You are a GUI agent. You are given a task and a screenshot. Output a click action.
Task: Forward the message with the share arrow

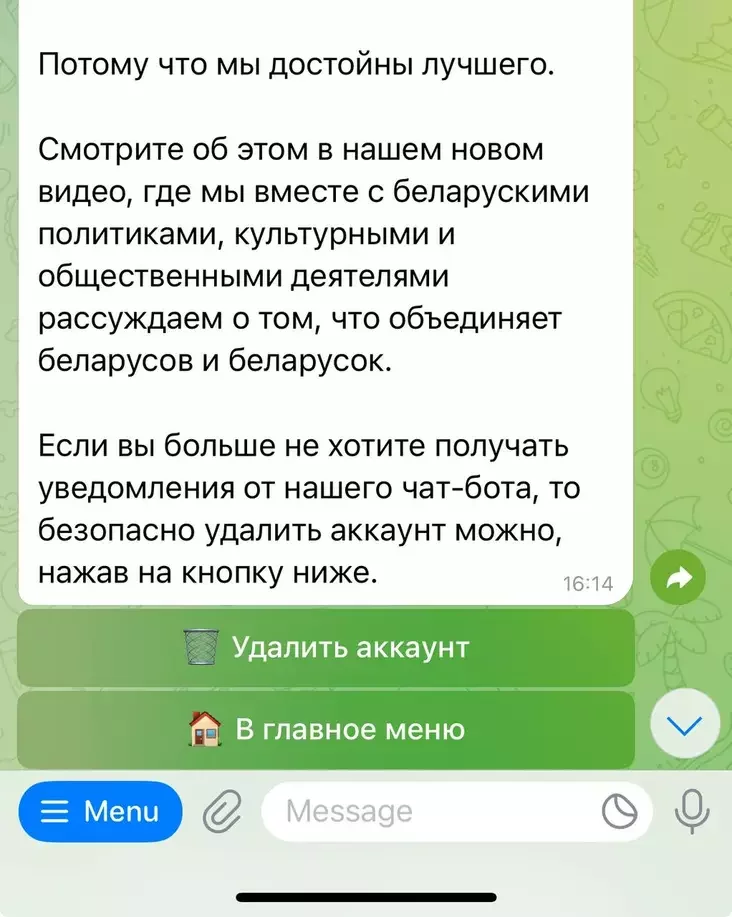tap(678, 577)
